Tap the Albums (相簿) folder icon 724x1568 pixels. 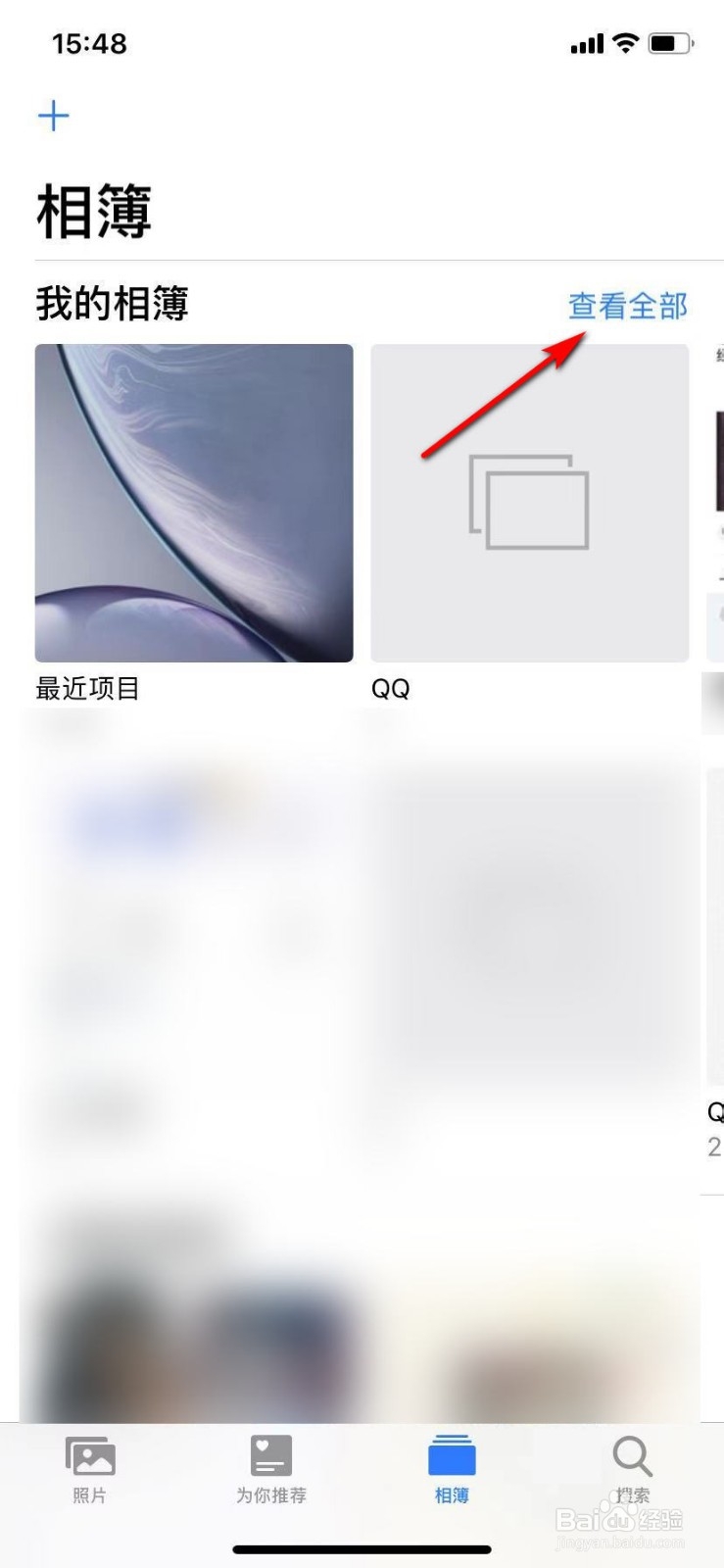click(451, 1457)
